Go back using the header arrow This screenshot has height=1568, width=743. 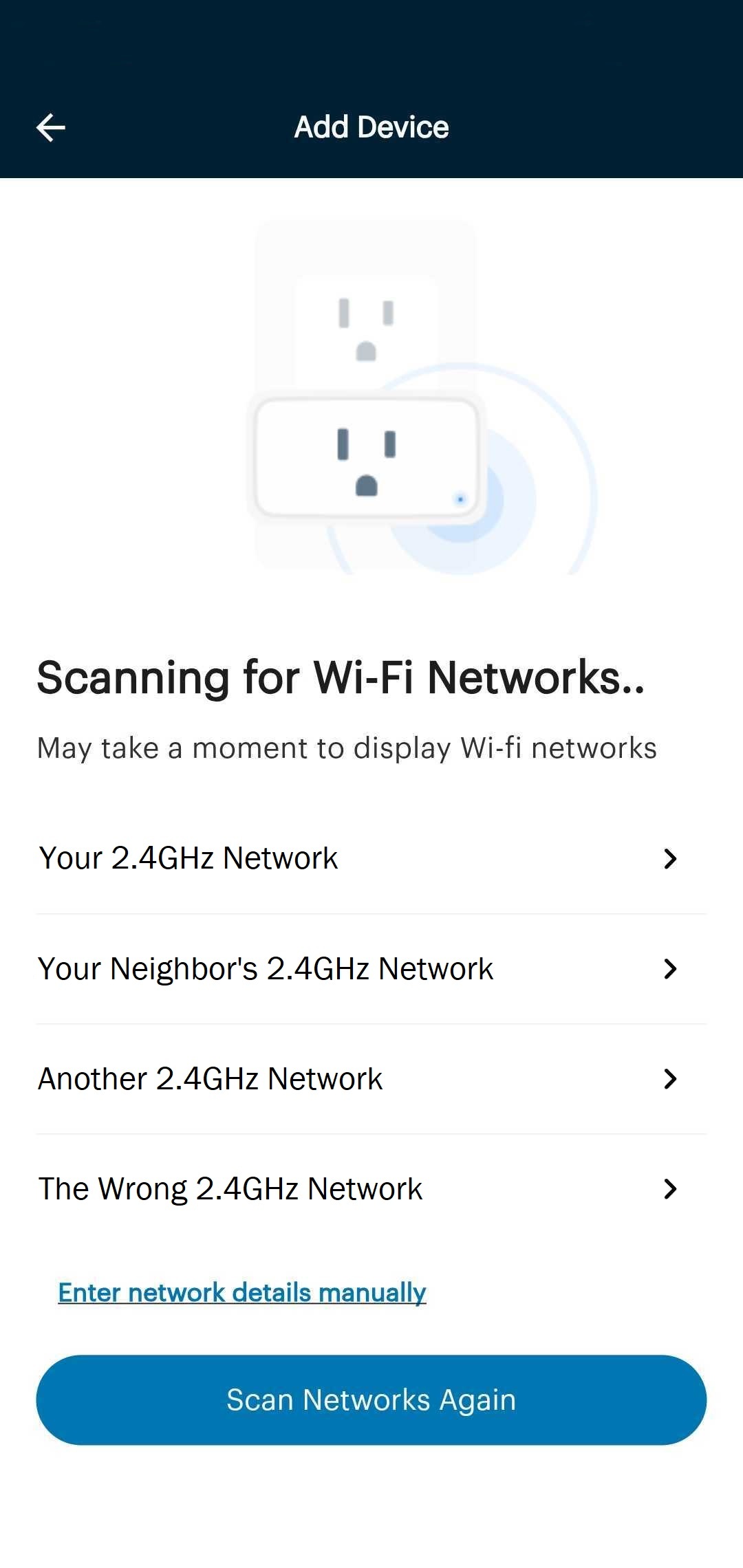click(x=51, y=127)
